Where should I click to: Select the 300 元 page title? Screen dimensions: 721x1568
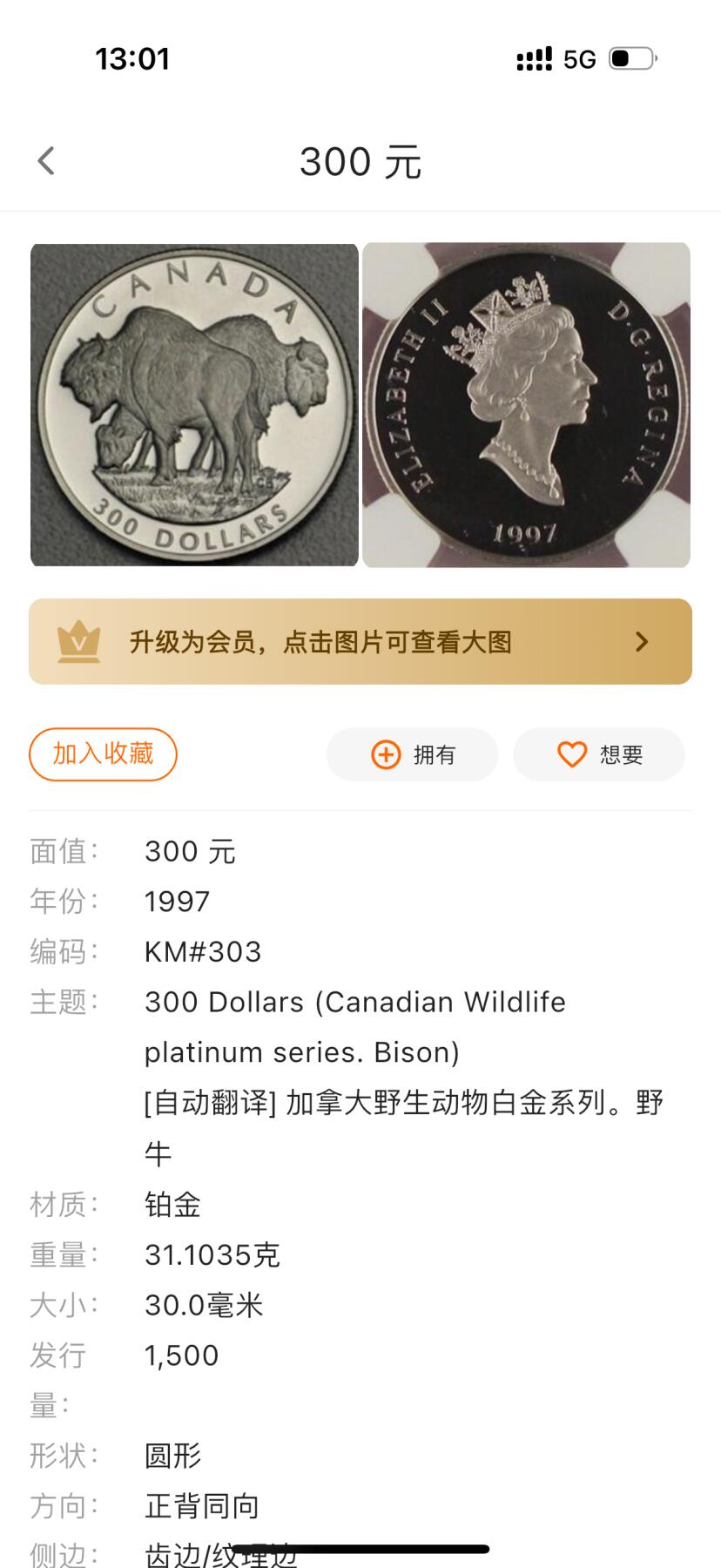360,161
